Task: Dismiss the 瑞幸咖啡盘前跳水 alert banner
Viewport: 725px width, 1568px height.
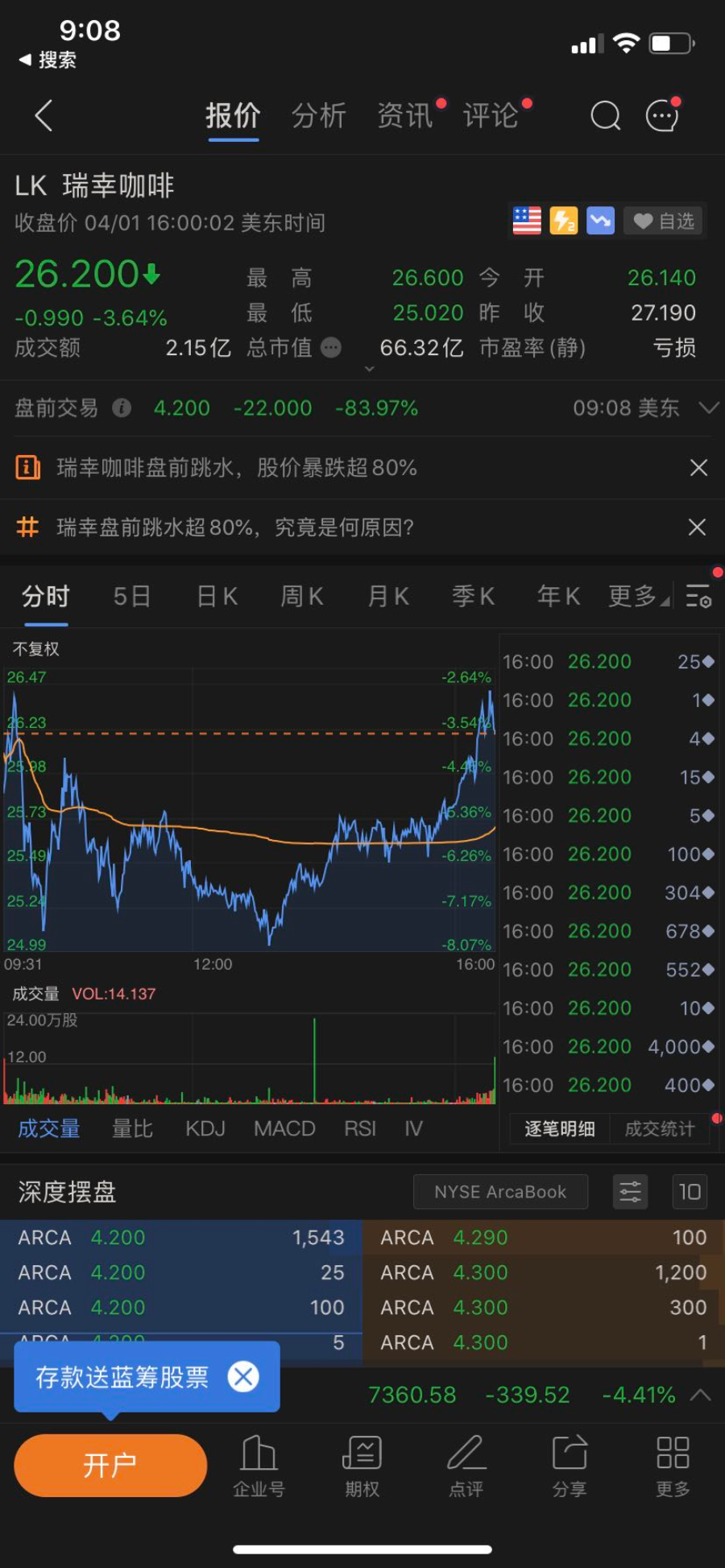Action: pyautogui.click(x=698, y=468)
